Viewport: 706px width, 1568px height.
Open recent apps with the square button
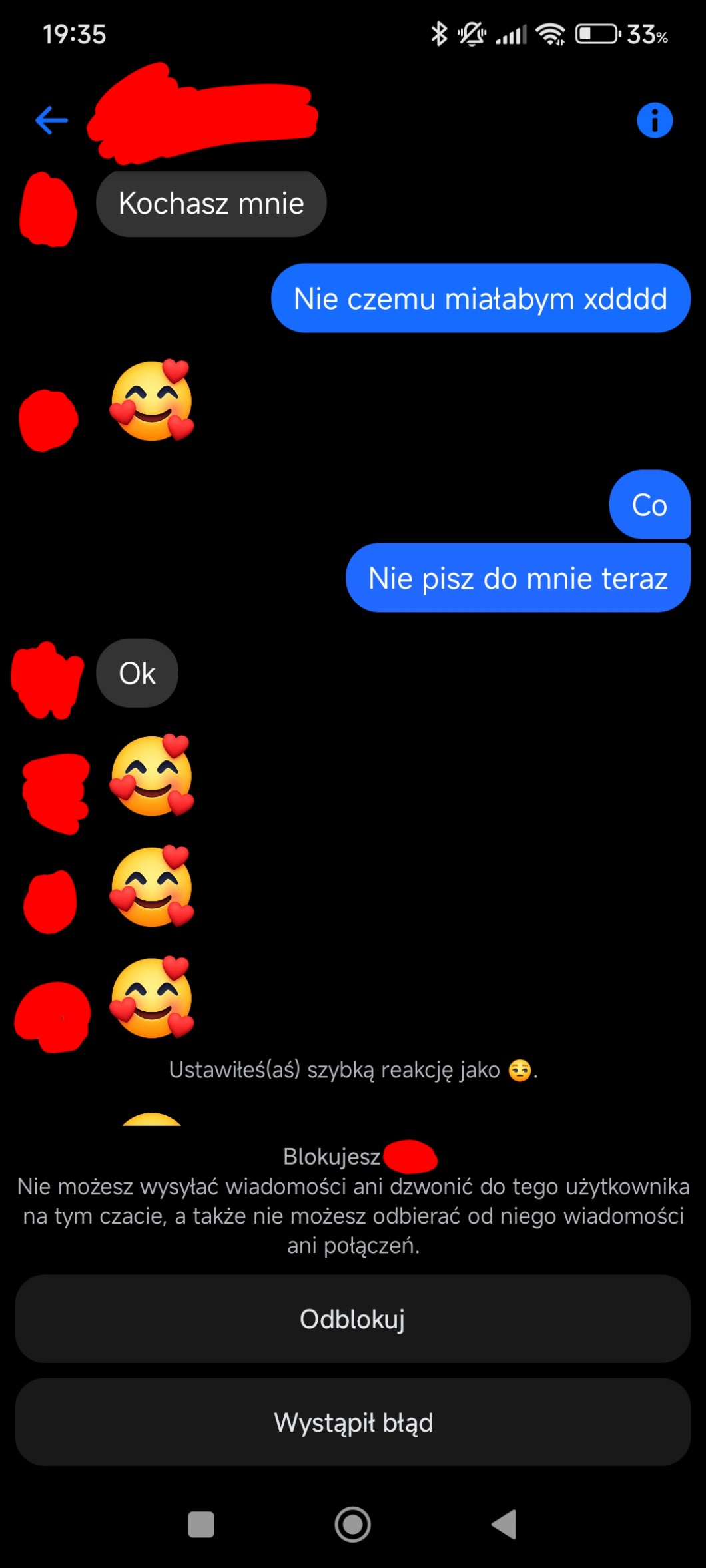201,1524
